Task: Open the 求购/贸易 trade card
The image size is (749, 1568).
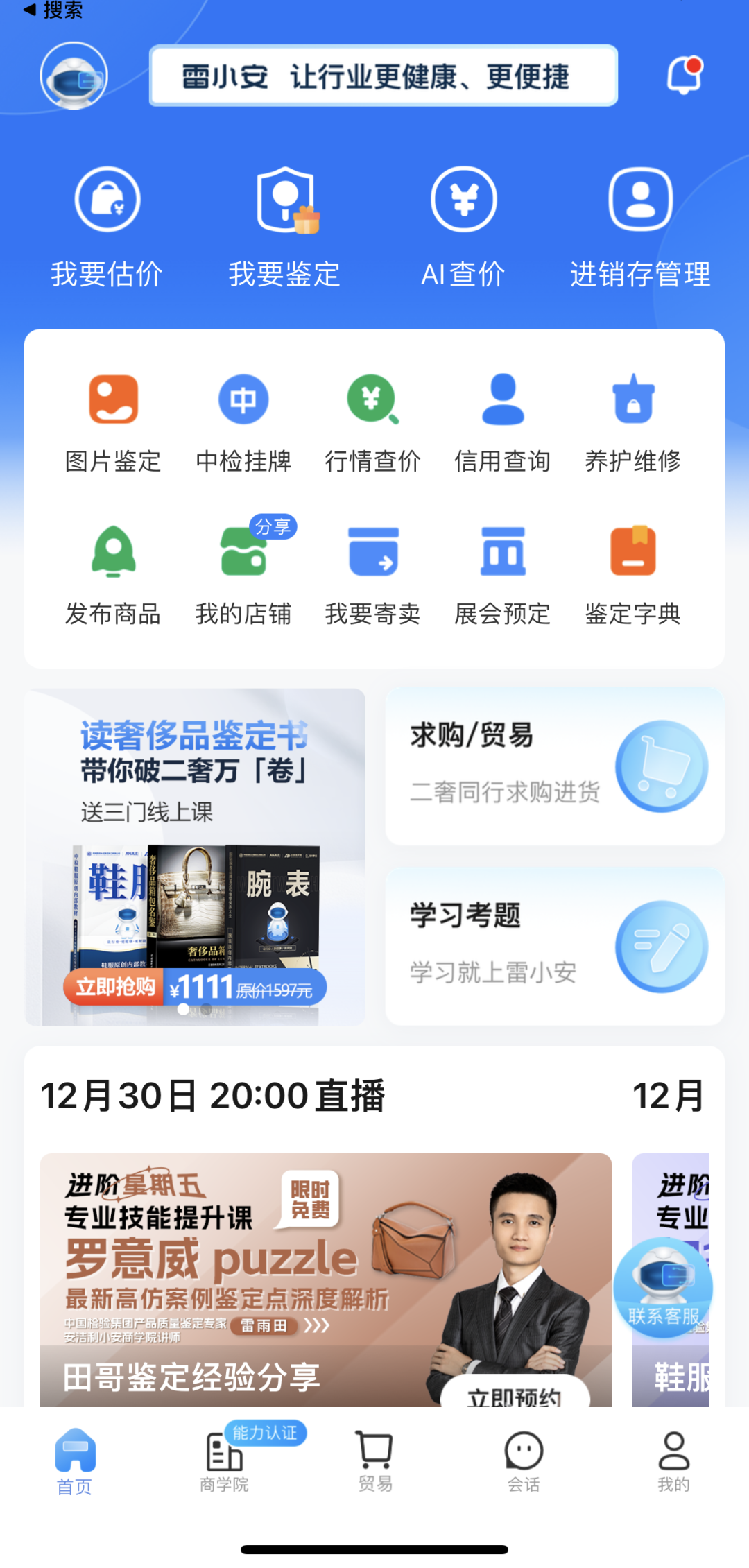Action: point(555,766)
